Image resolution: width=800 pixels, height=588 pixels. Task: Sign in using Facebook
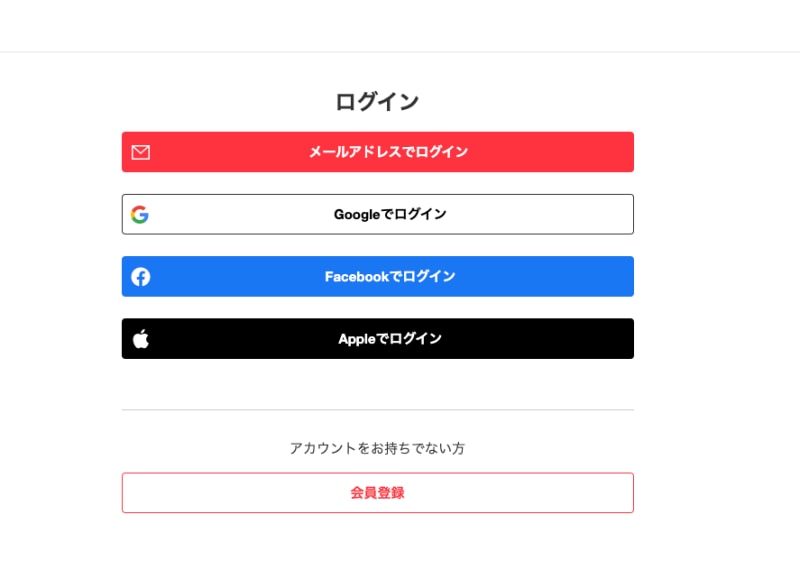click(x=377, y=276)
